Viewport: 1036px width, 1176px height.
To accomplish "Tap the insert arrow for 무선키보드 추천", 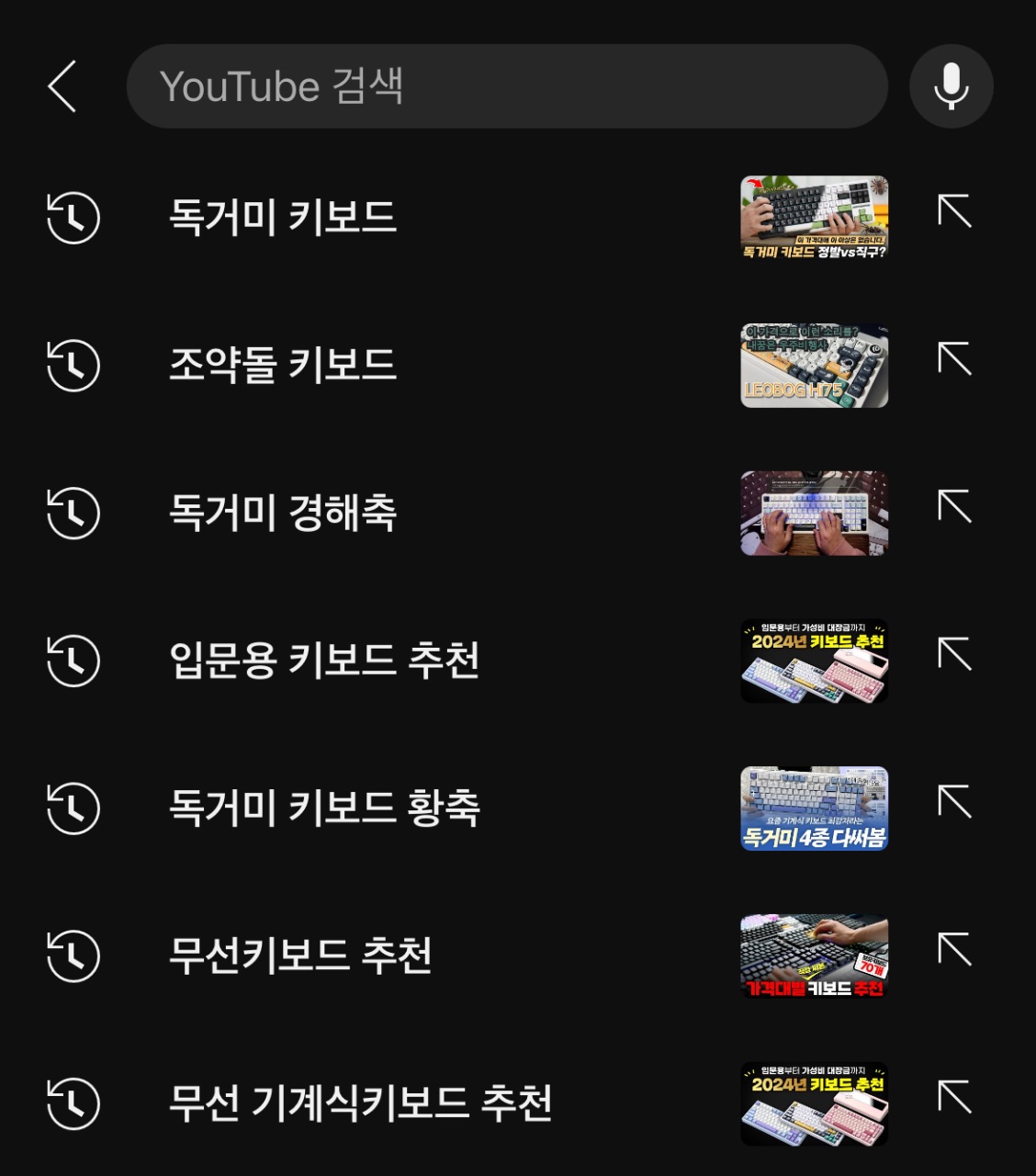I will coord(955,950).
